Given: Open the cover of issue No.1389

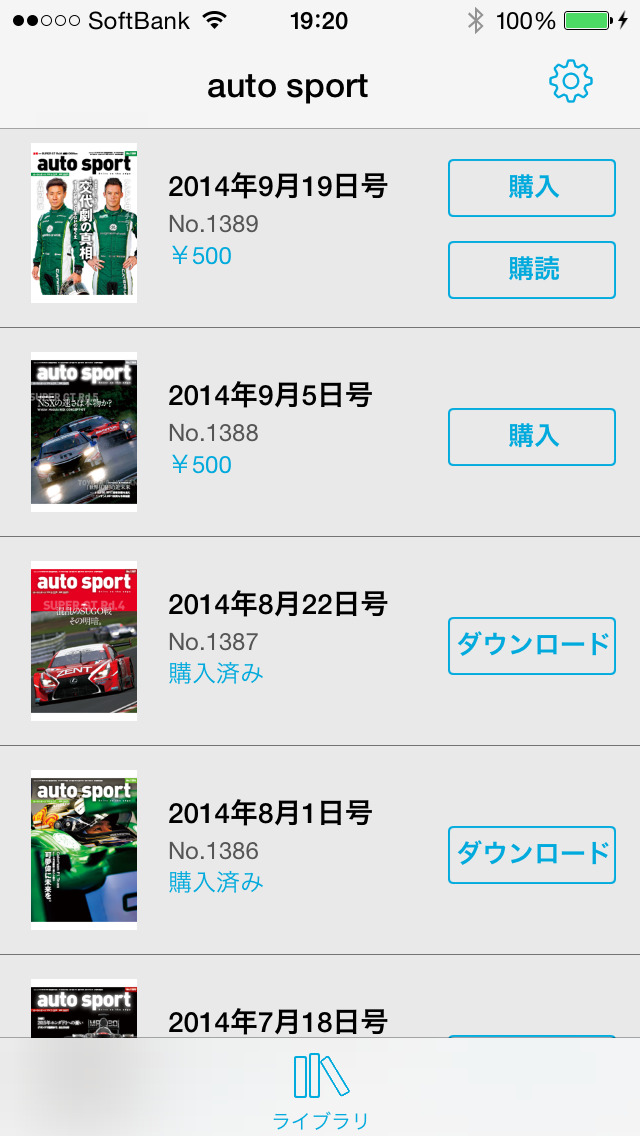Looking at the screenshot, I should click(x=84, y=223).
